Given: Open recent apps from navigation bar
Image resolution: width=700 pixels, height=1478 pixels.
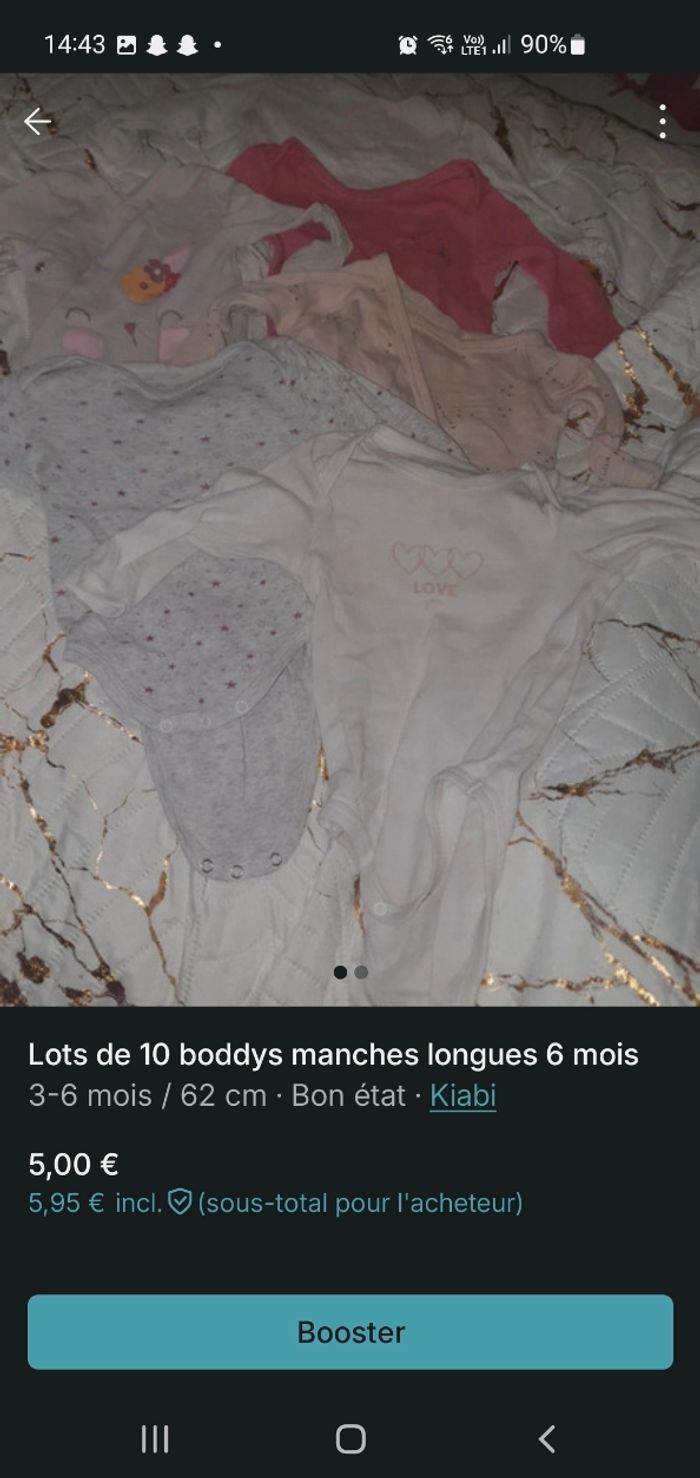Looking at the screenshot, I should pos(155,1439).
